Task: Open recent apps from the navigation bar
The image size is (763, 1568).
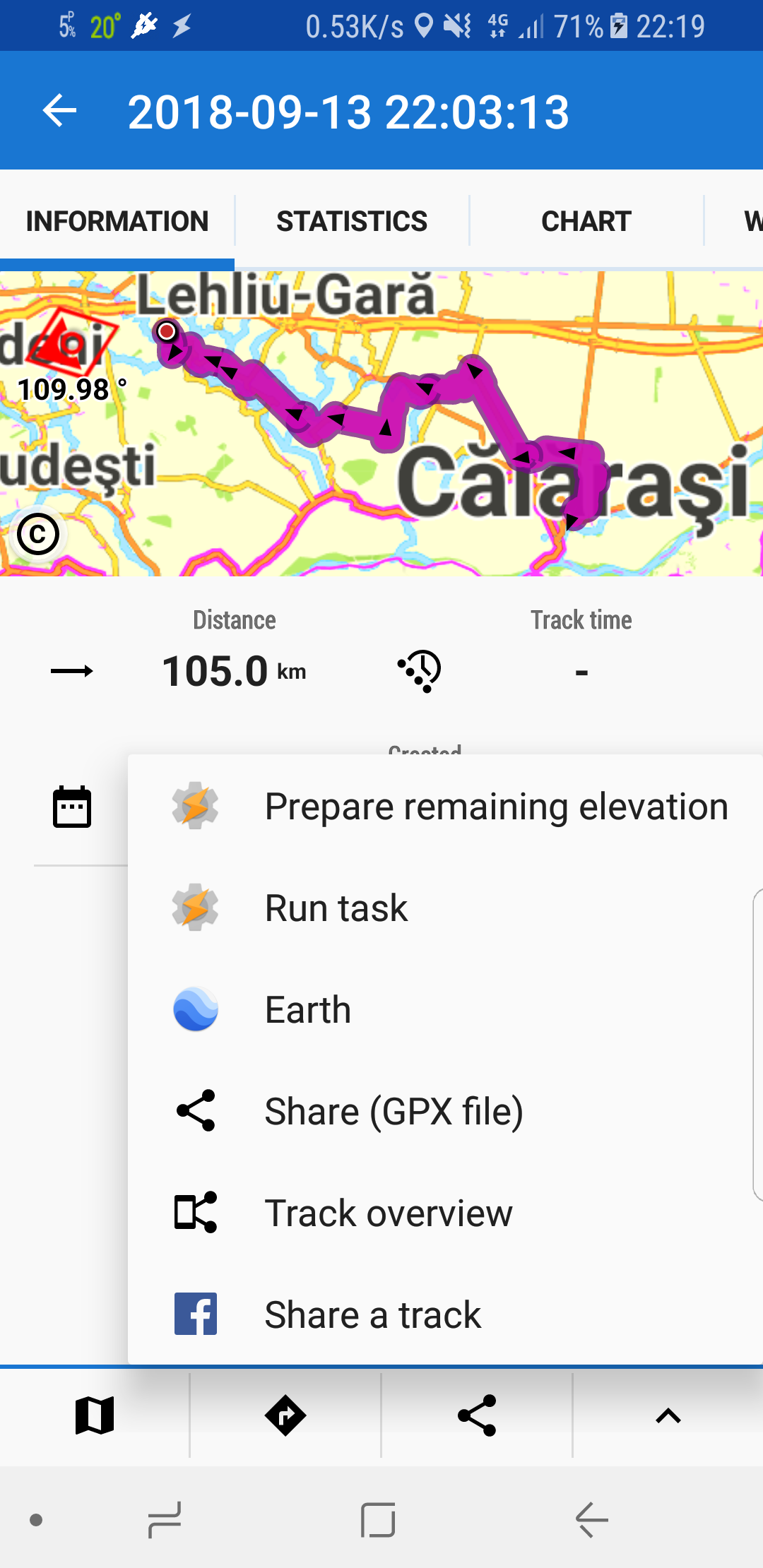Action: point(165,1519)
